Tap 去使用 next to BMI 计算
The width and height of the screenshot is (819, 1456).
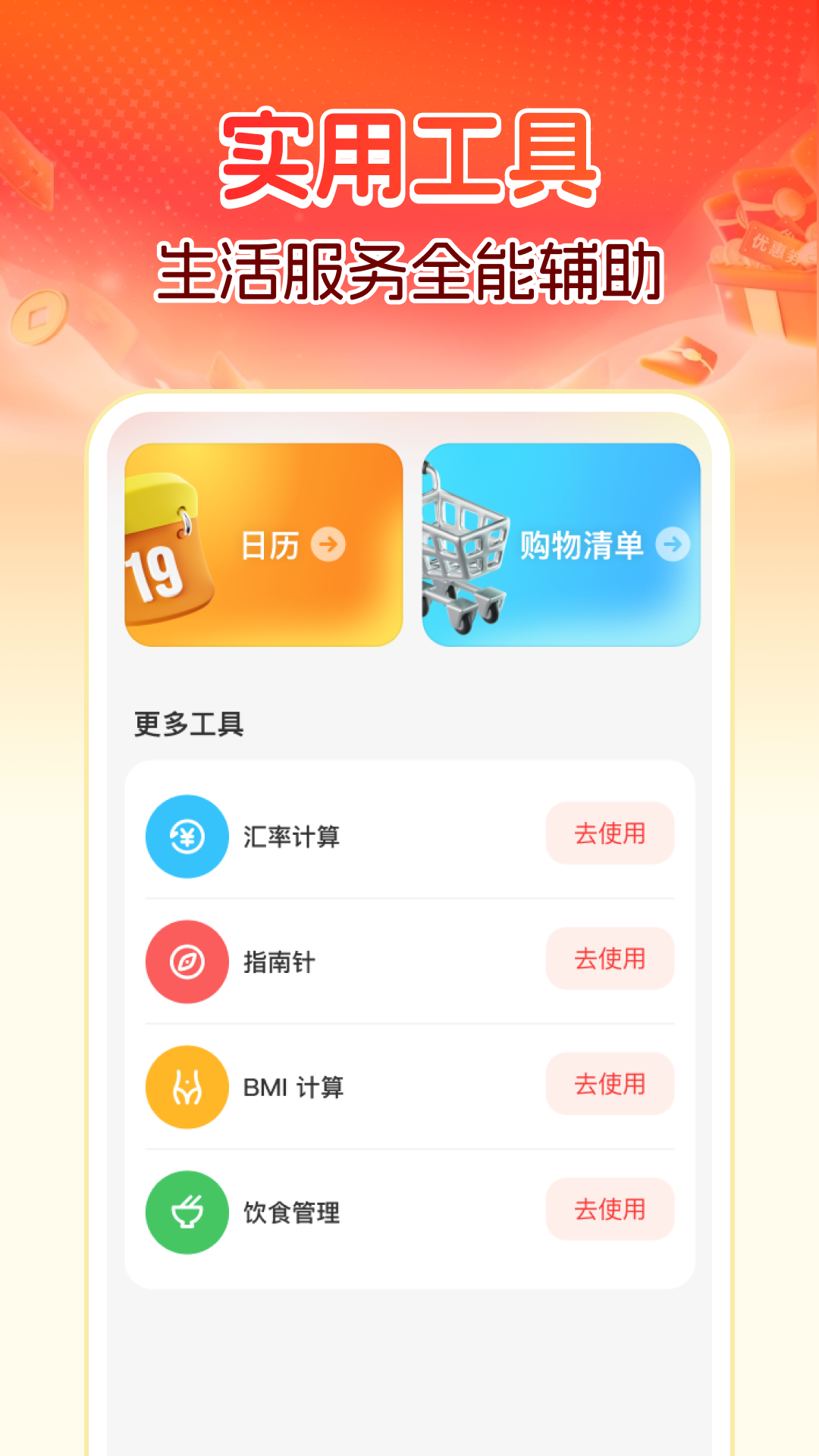pos(610,1084)
